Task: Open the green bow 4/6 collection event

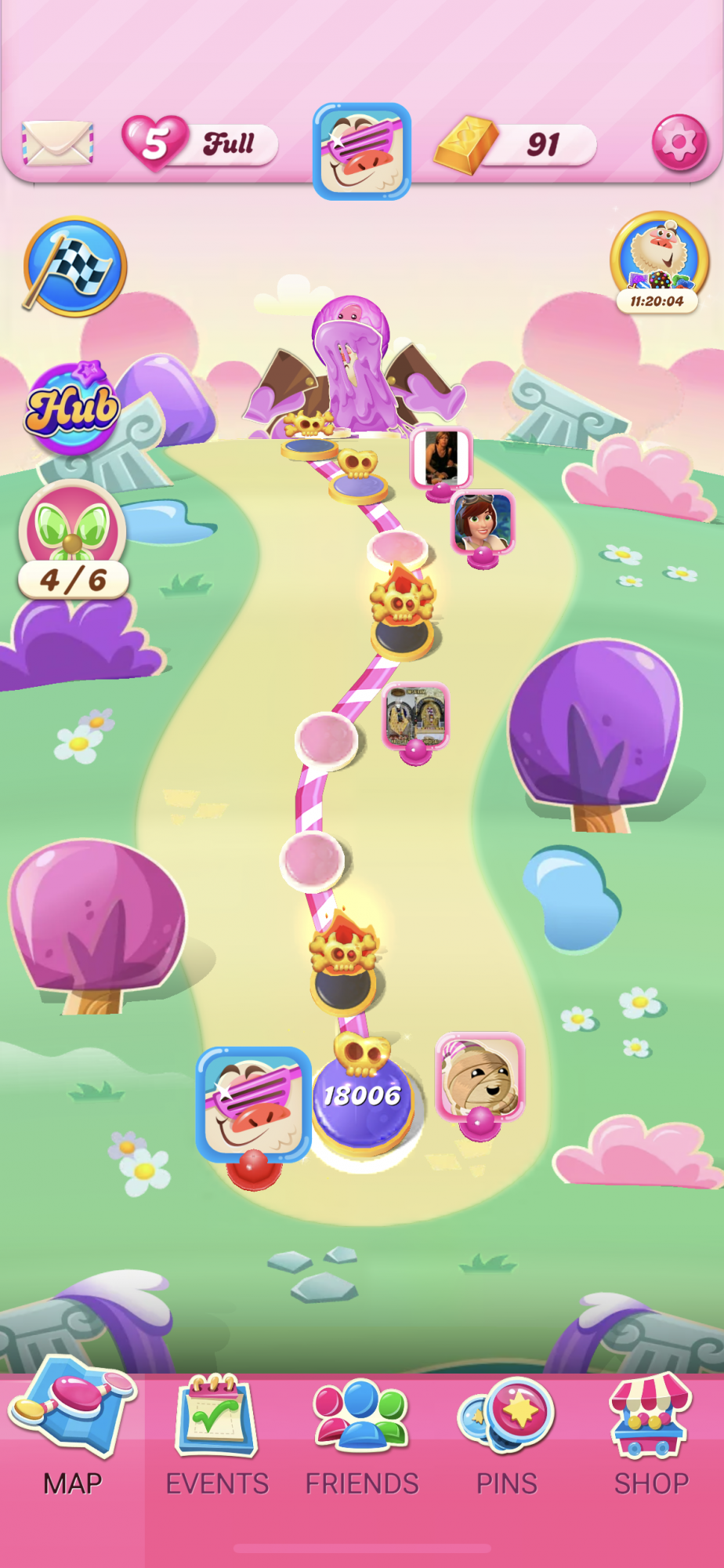Action: [73, 541]
